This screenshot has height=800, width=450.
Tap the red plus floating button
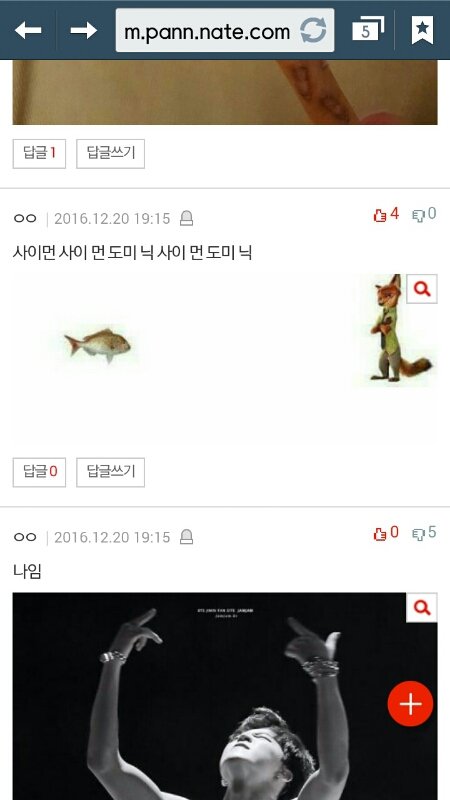(x=410, y=704)
